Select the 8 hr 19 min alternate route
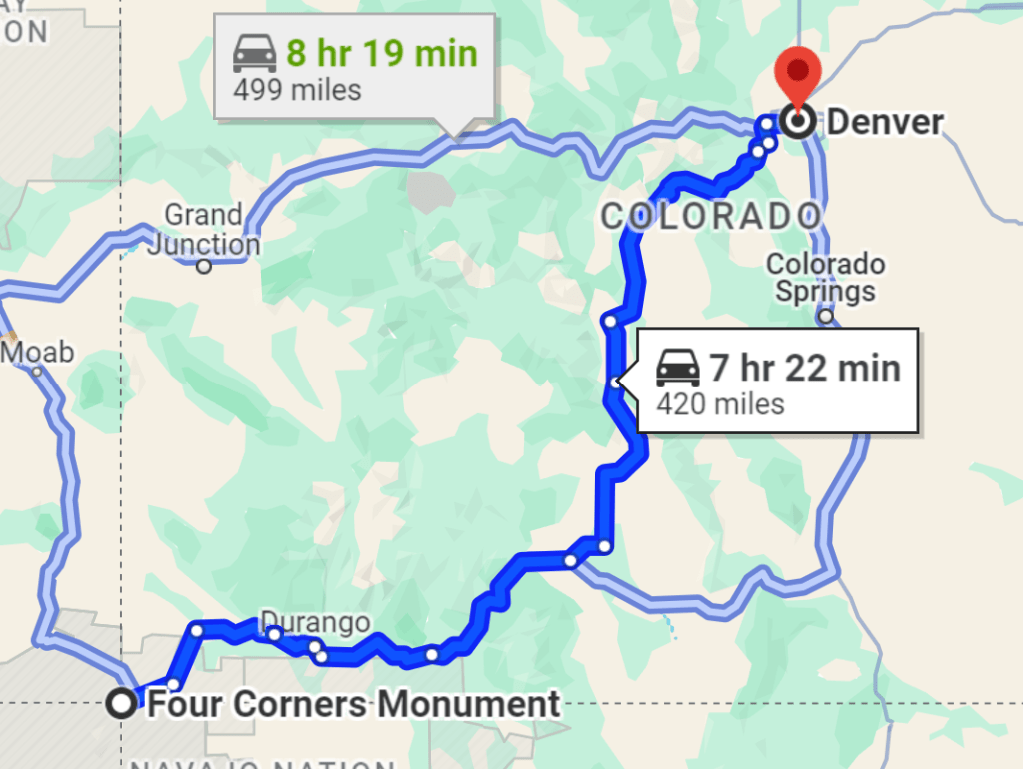 point(355,66)
